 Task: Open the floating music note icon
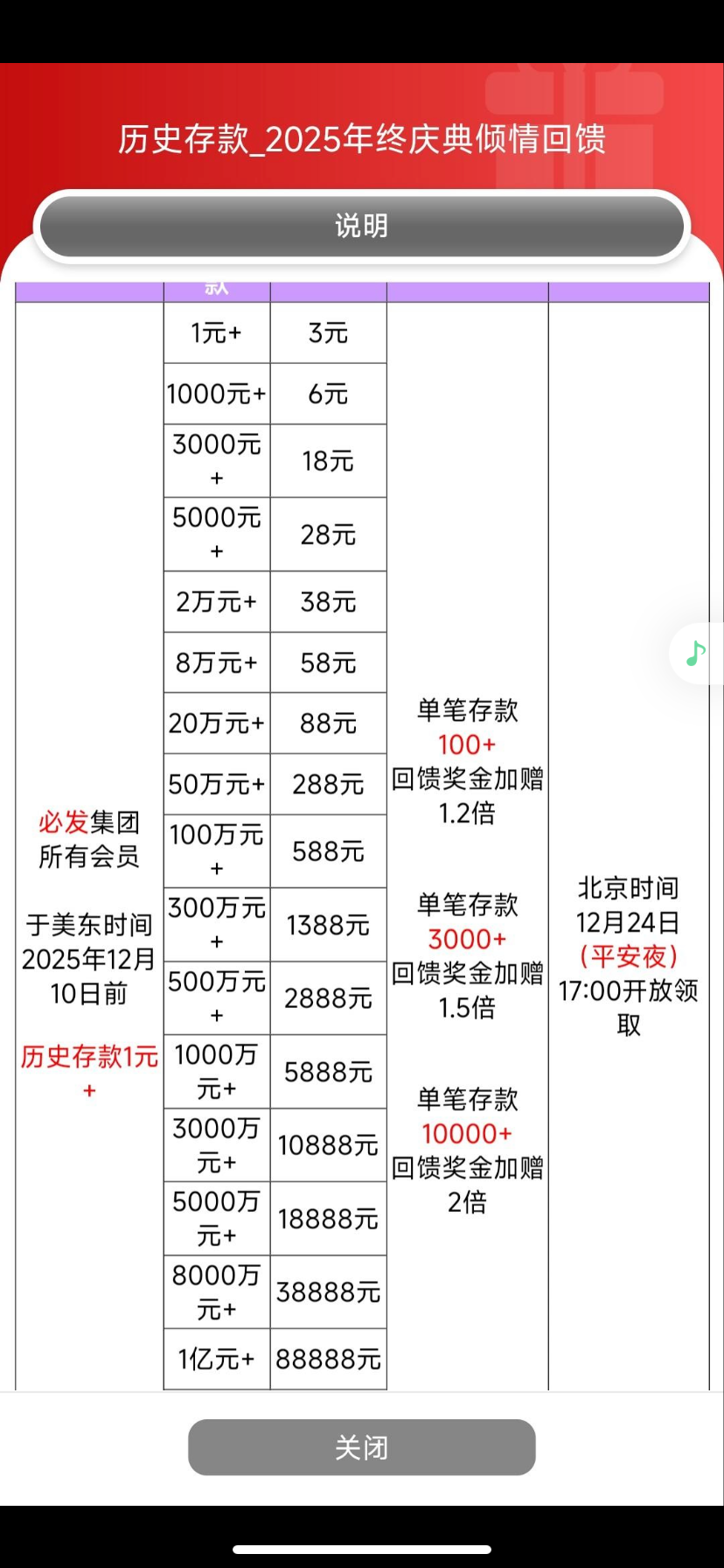tap(696, 653)
